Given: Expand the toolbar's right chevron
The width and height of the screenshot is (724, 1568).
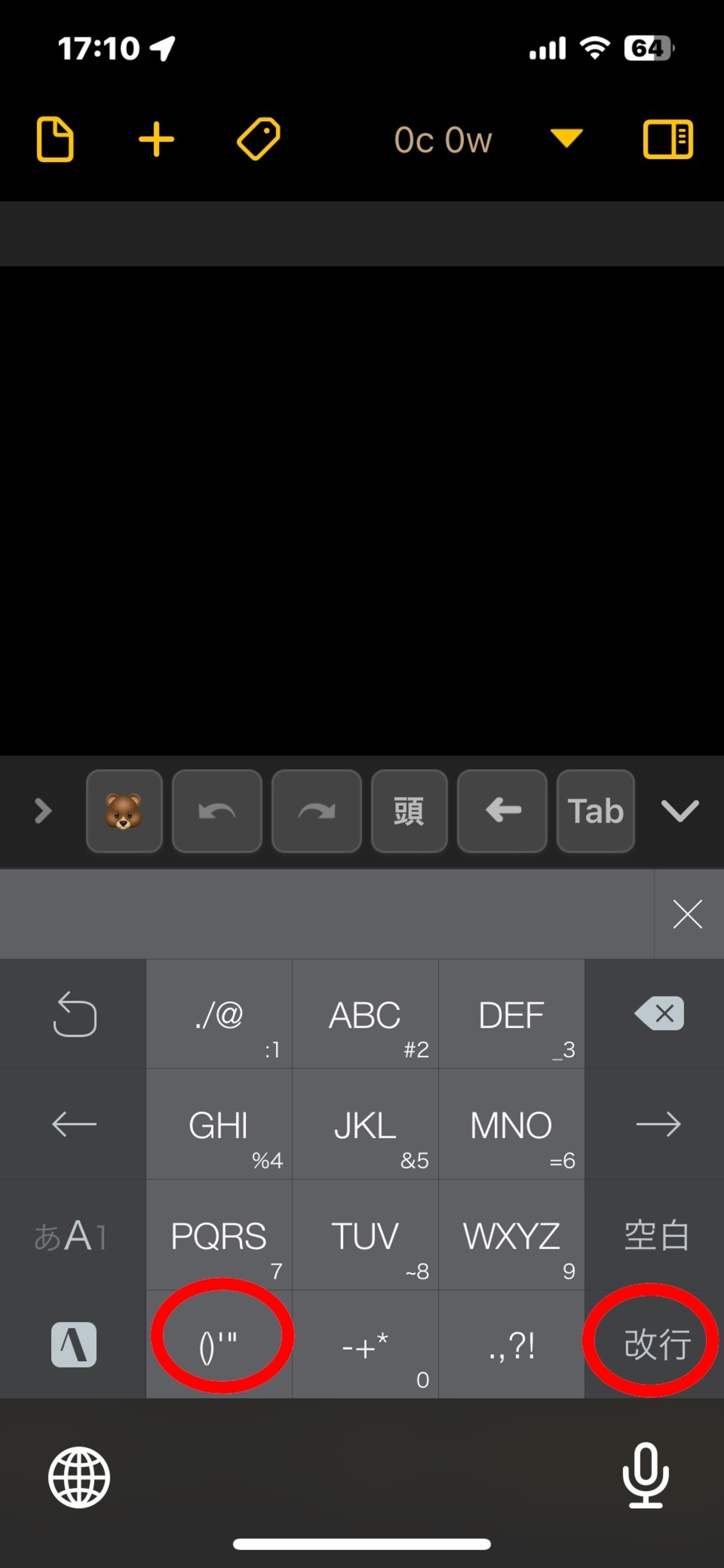Looking at the screenshot, I should click(42, 811).
